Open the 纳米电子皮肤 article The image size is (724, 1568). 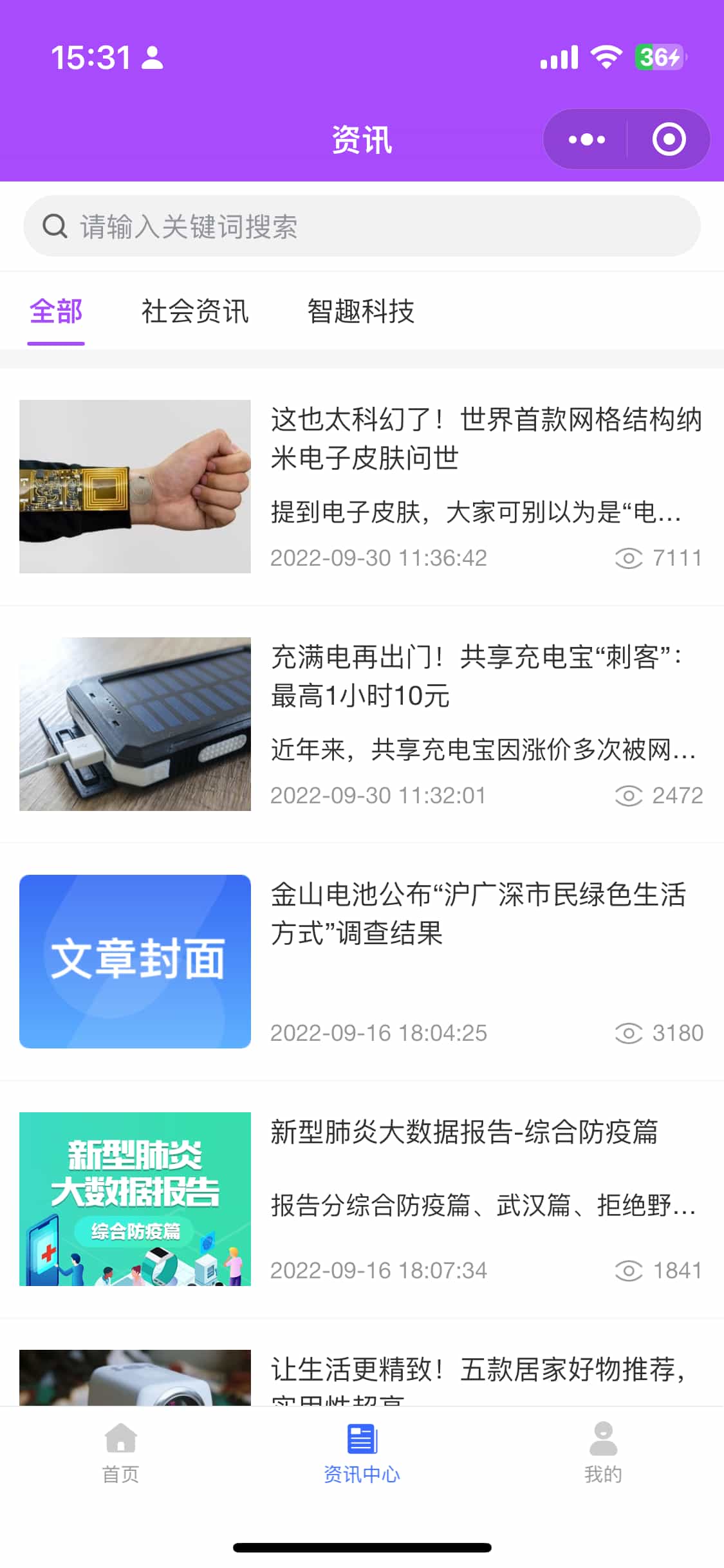[486, 439]
